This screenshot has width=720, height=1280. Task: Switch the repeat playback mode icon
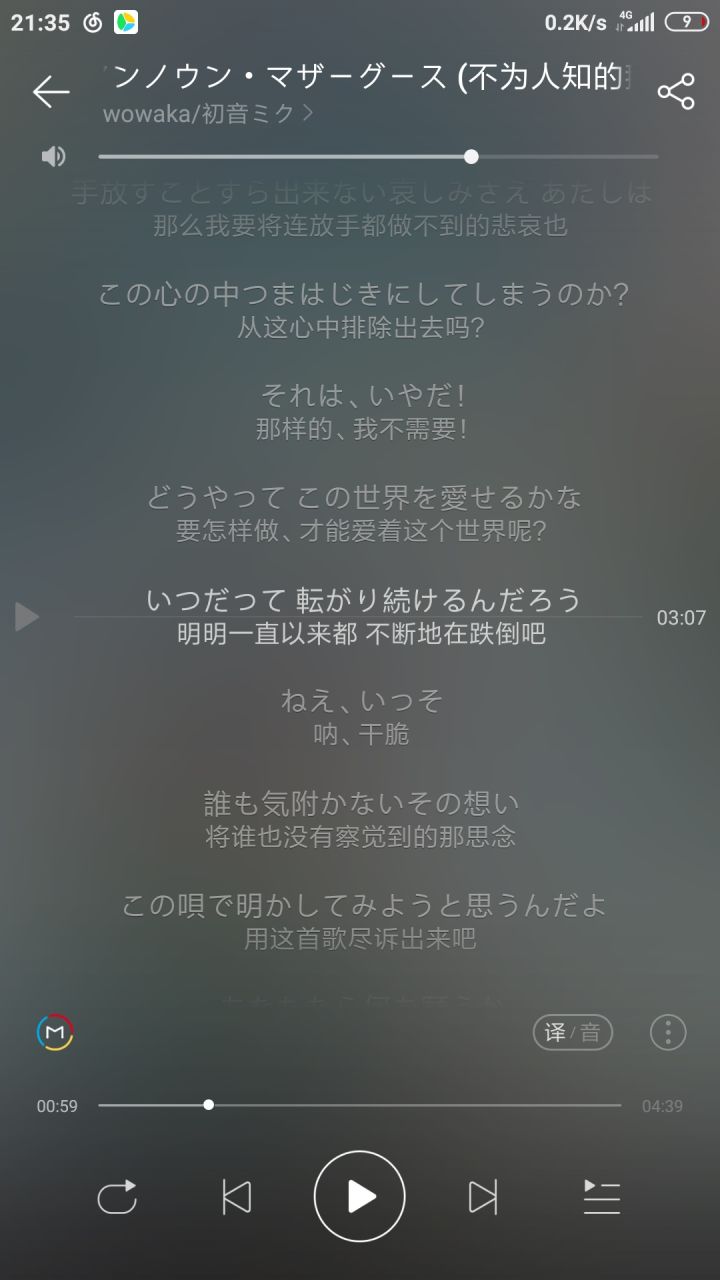[117, 1195]
